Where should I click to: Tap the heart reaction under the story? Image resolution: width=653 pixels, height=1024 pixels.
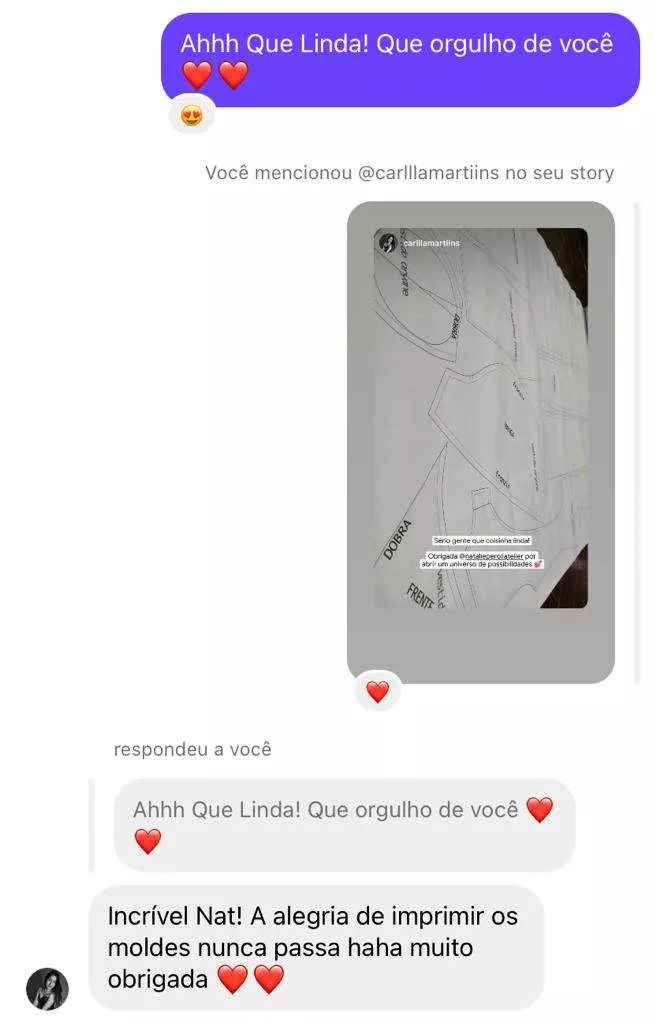[x=377, y=691]
